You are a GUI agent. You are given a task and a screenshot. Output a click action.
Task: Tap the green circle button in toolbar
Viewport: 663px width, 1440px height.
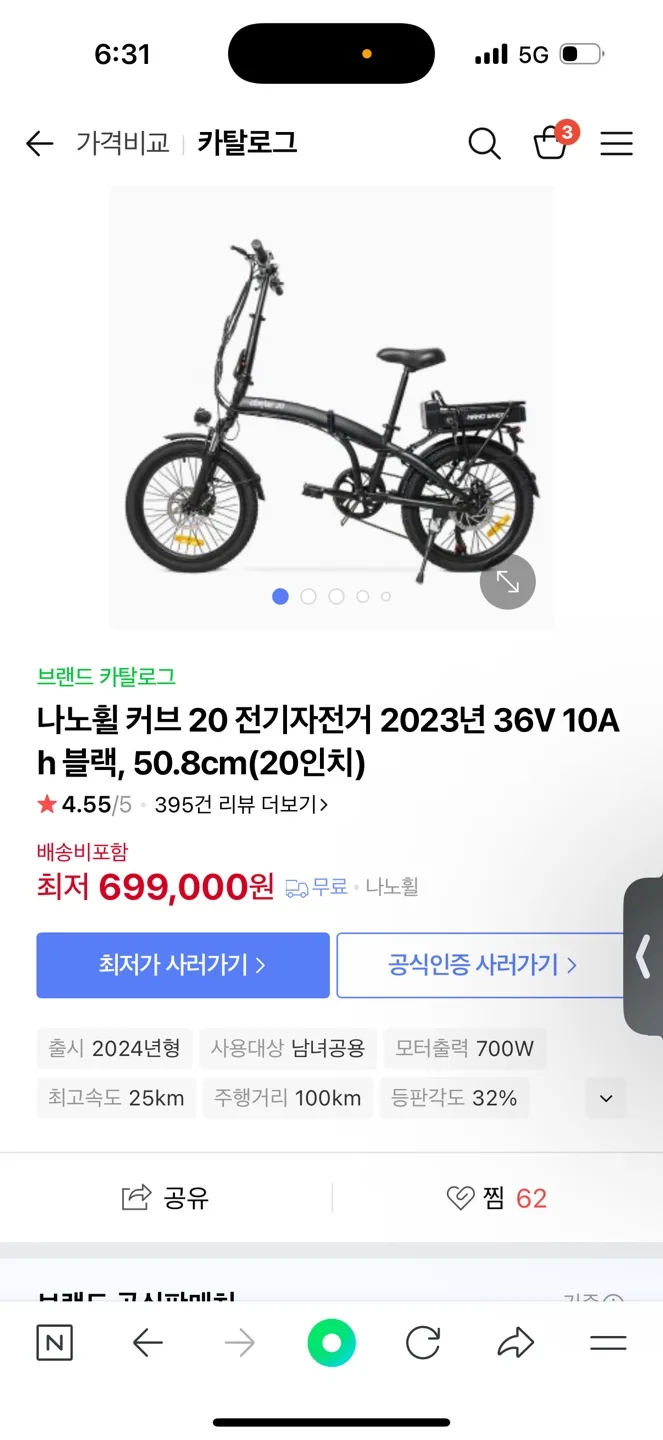331,1343
